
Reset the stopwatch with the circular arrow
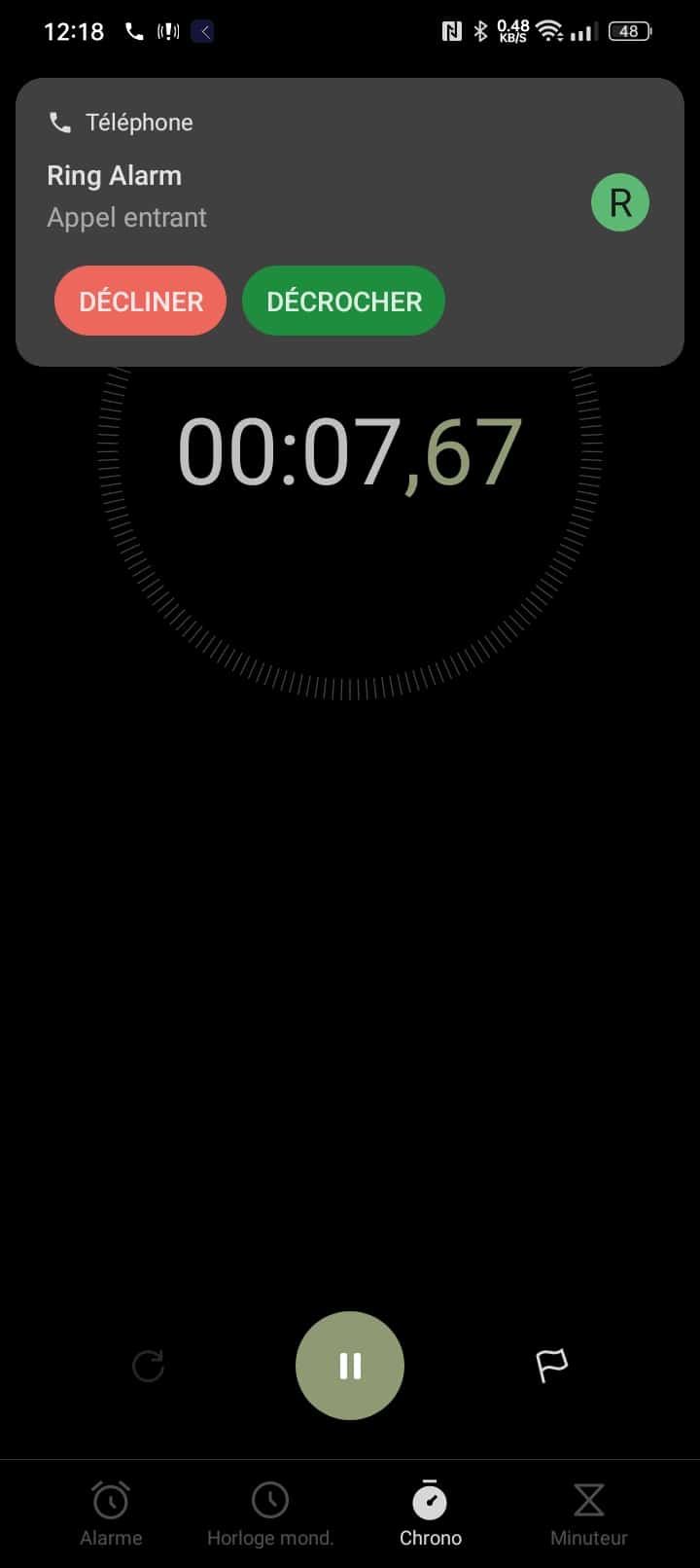click(x=148, y=1366)
